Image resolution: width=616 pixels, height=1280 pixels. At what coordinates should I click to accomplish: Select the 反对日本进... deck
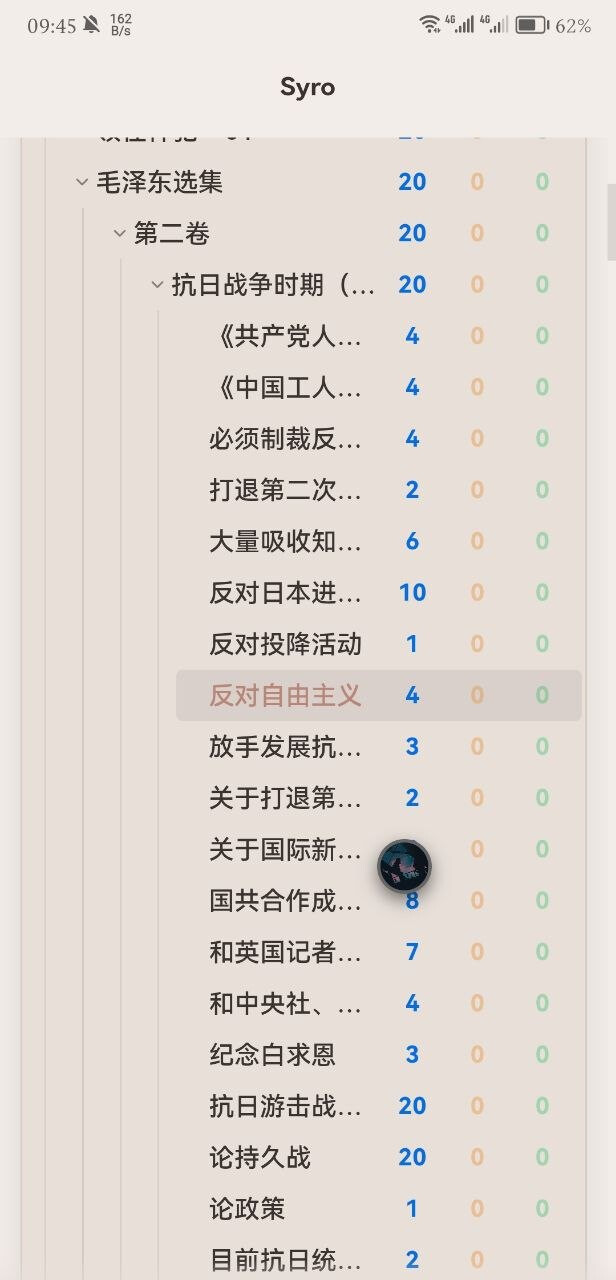coord(285,593)
